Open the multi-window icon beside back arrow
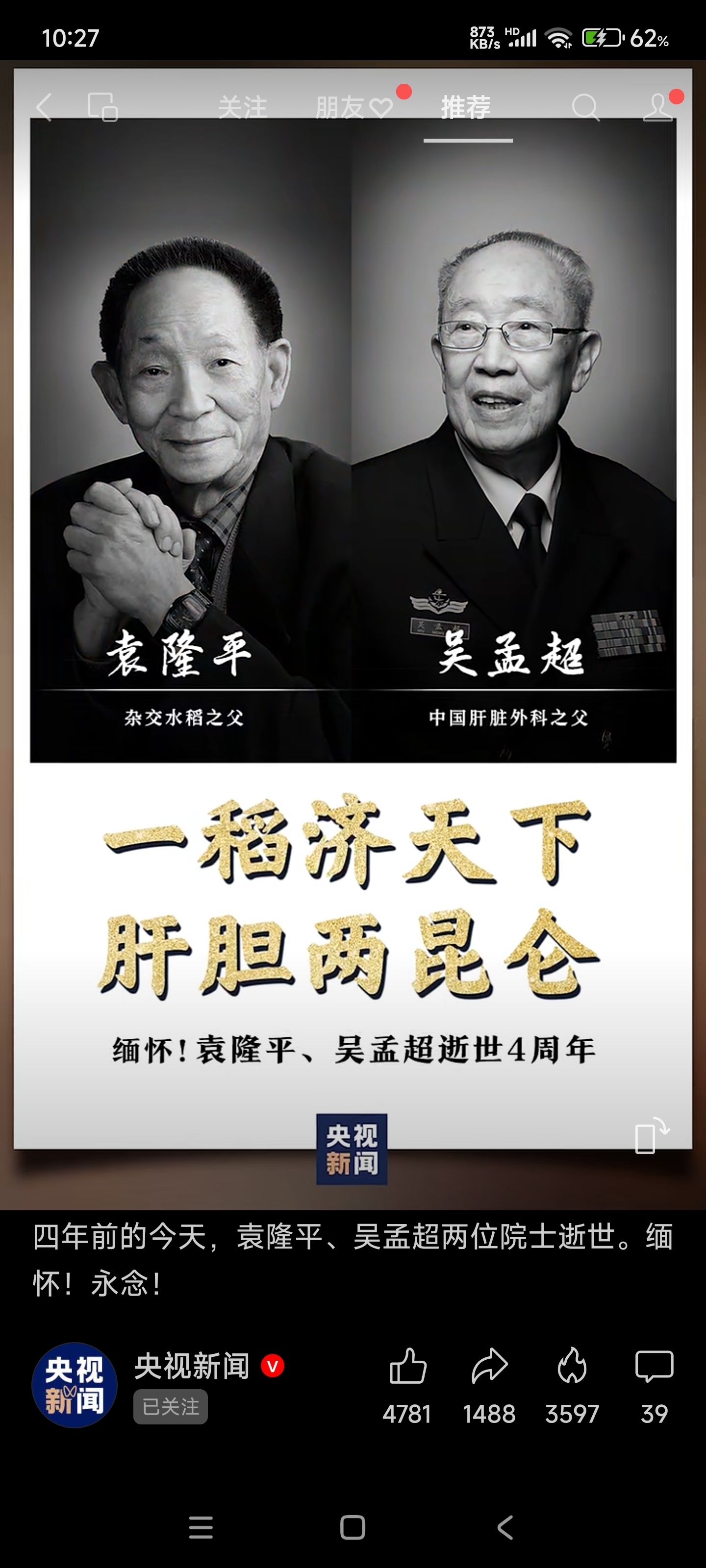The height and width of the screenshot is (1568, 706). (102, 108)
